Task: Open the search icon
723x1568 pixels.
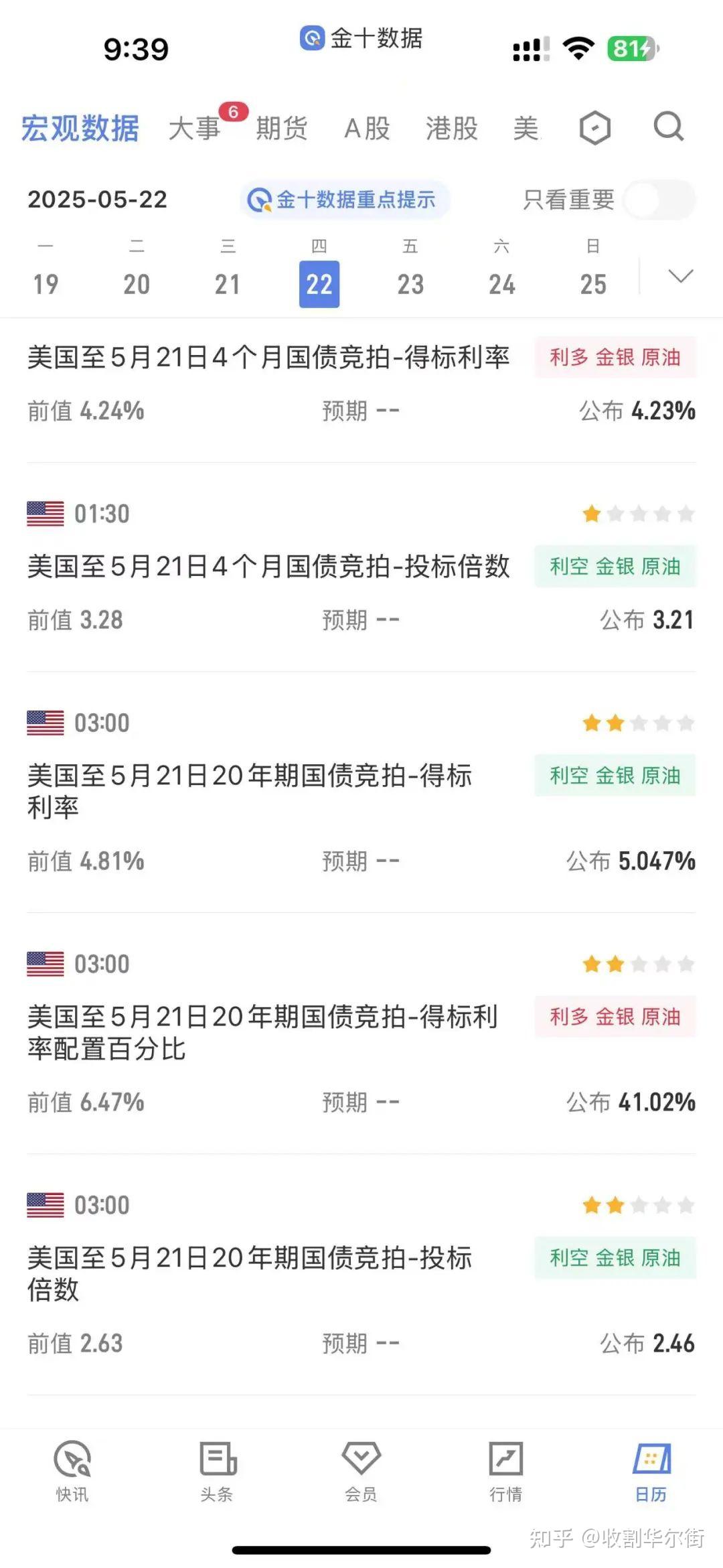Action: click(668, 127)
